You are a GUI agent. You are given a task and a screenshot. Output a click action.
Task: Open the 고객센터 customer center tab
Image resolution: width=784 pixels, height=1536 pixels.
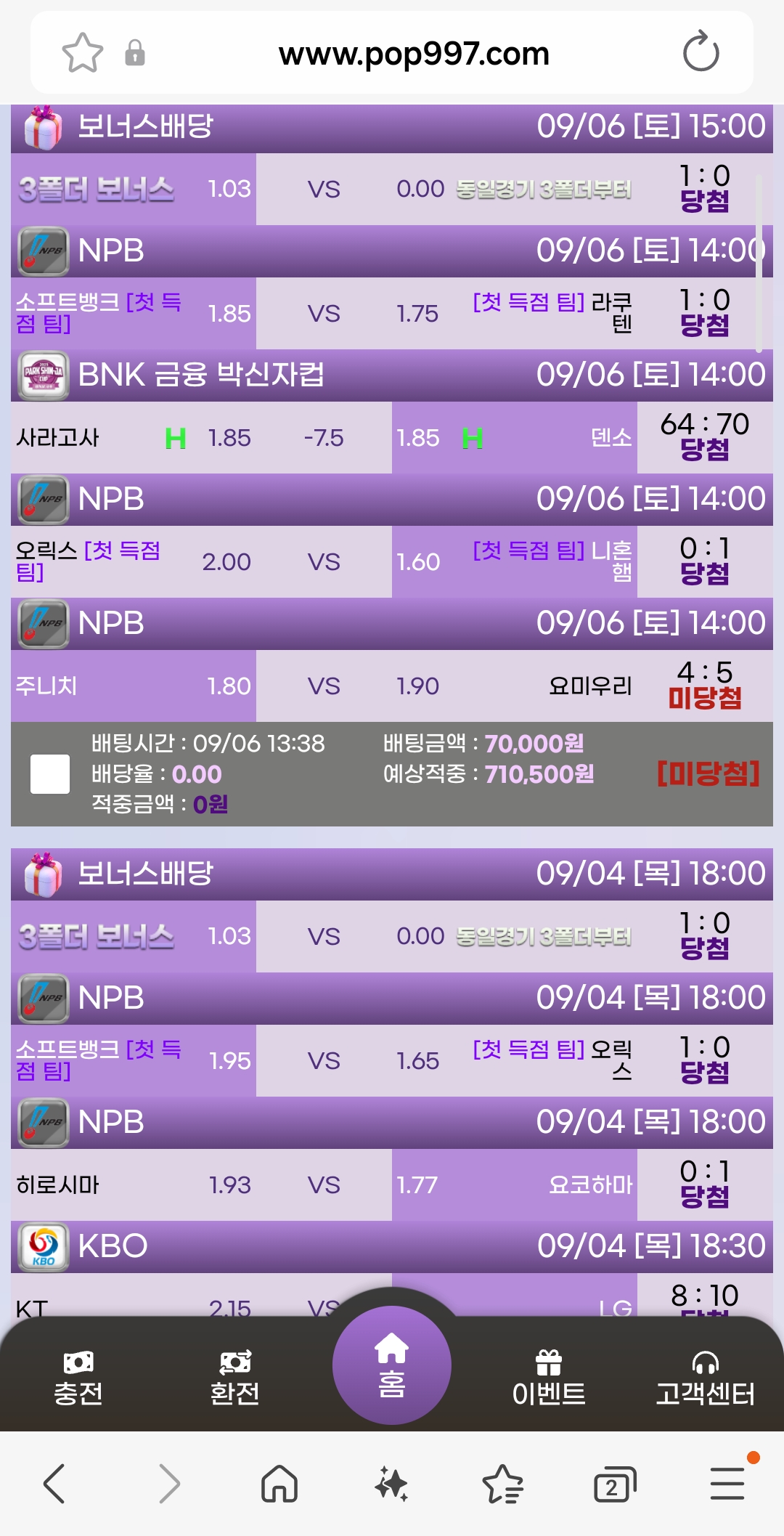(705, 1378)
